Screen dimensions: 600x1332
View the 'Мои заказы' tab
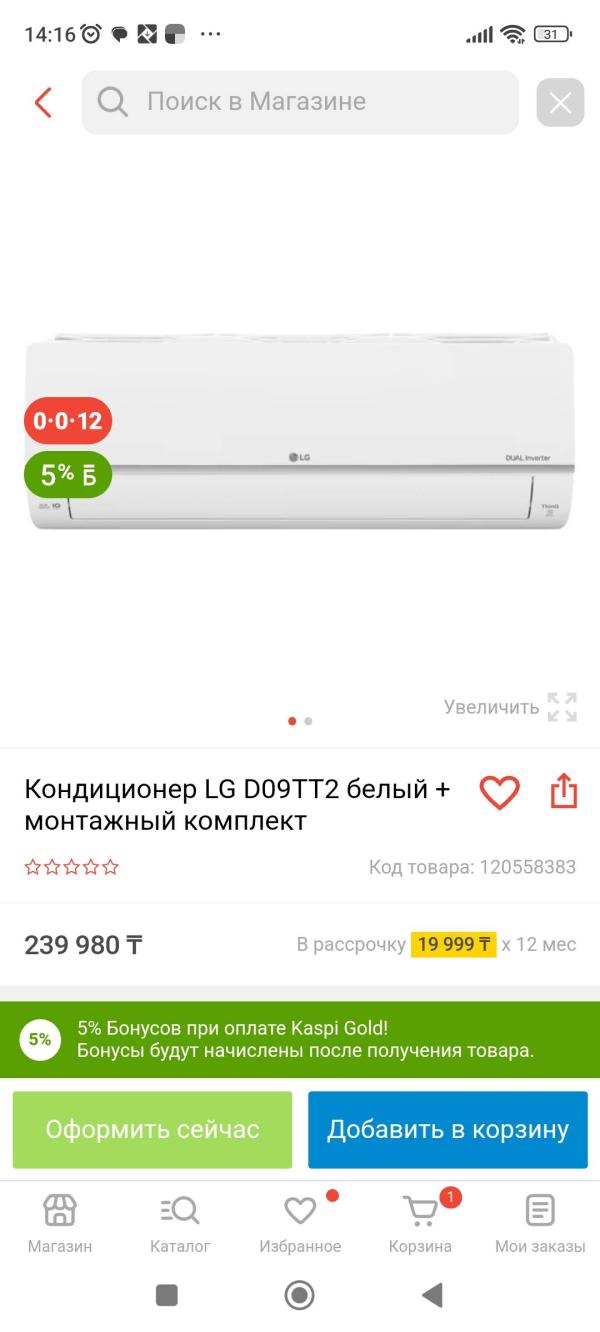[540, 1224]
